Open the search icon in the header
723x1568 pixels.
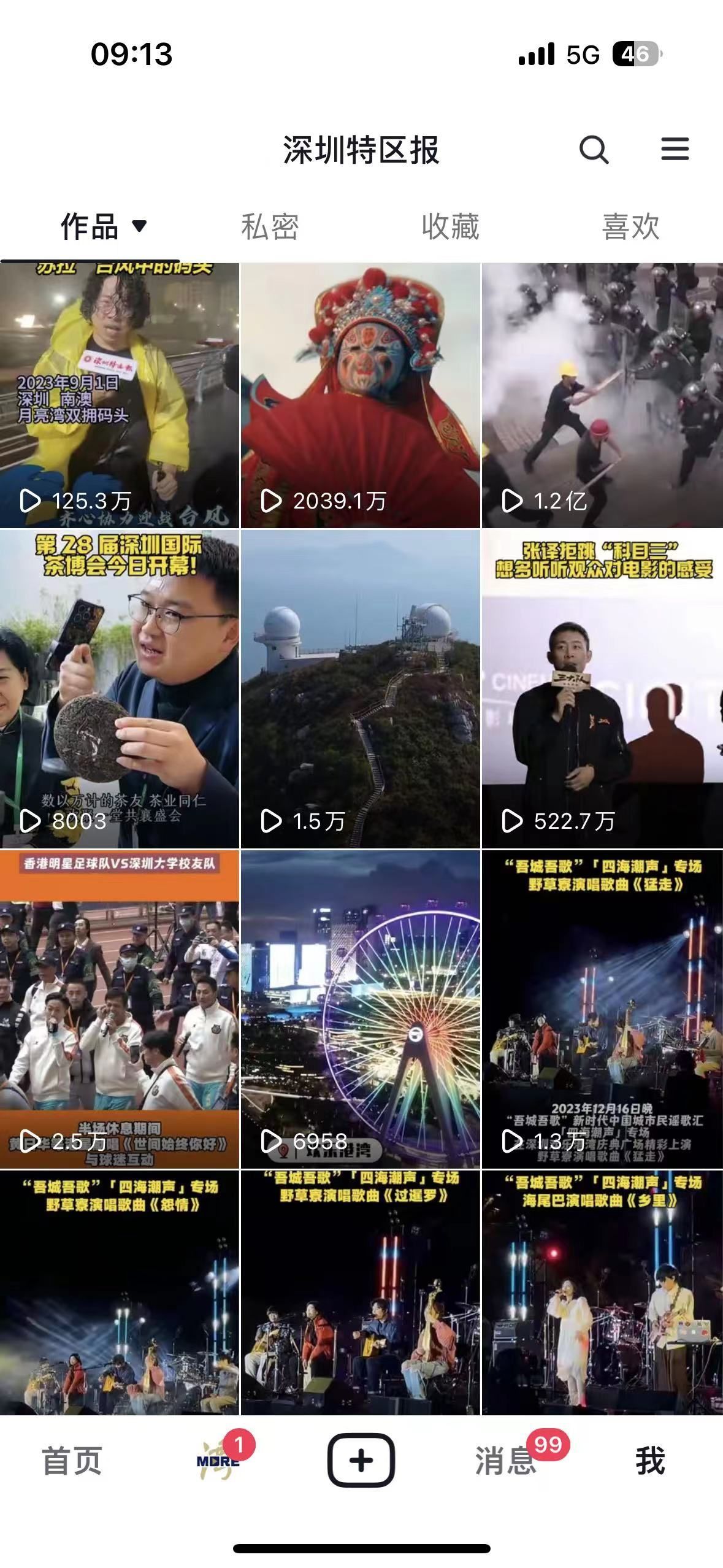click(x=594, y=149)
